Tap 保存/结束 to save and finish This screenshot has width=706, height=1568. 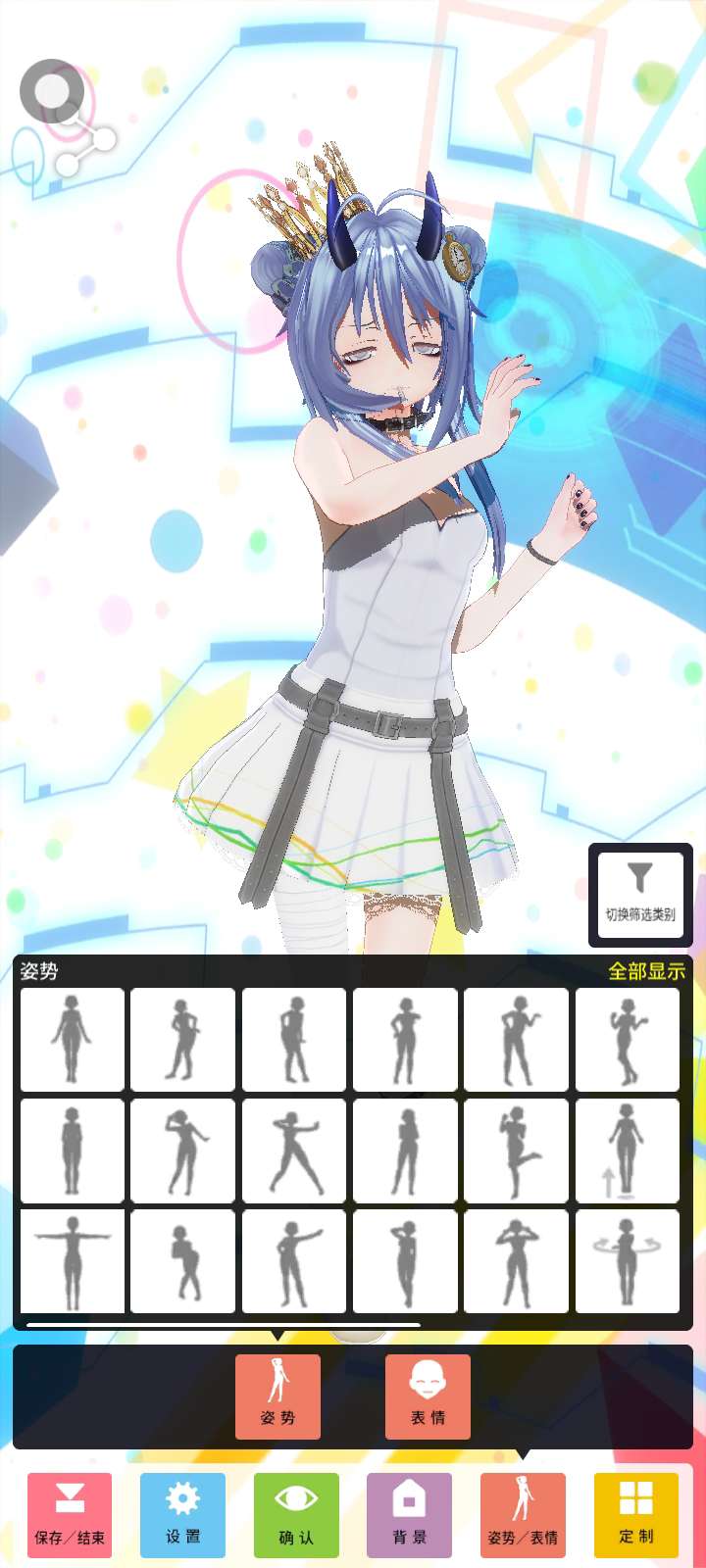click(x=70, y=1515)
